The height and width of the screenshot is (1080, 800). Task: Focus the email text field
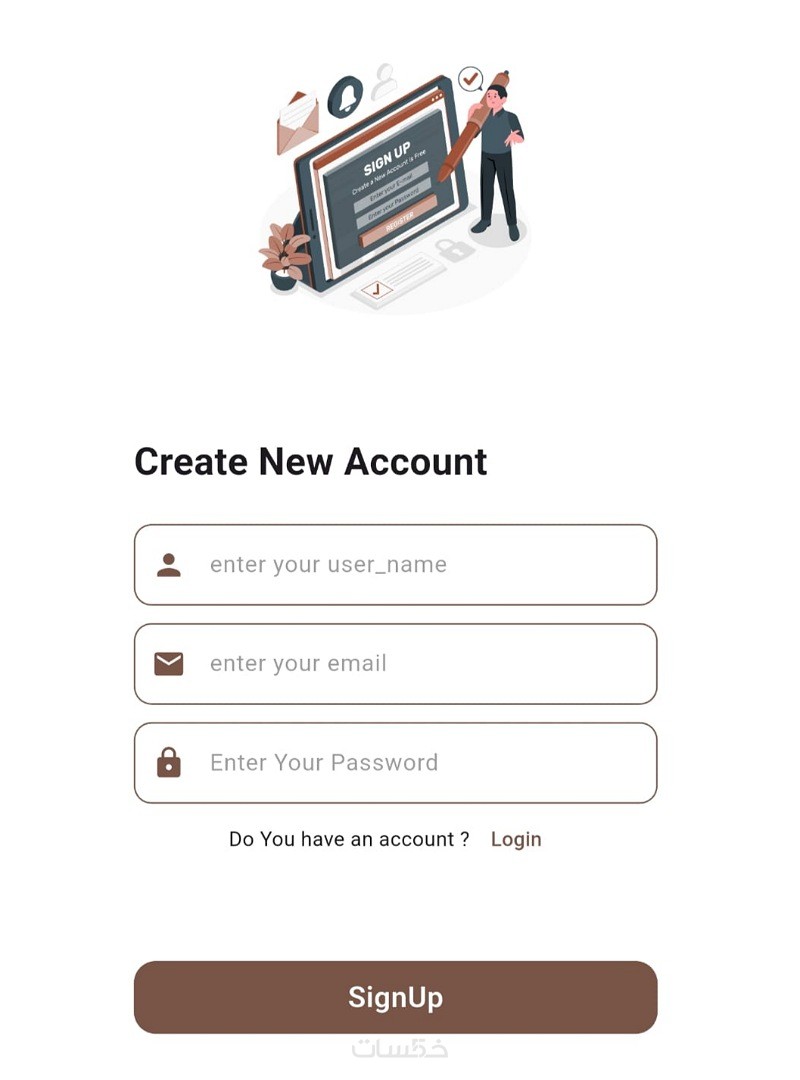[x=395, y=664]
